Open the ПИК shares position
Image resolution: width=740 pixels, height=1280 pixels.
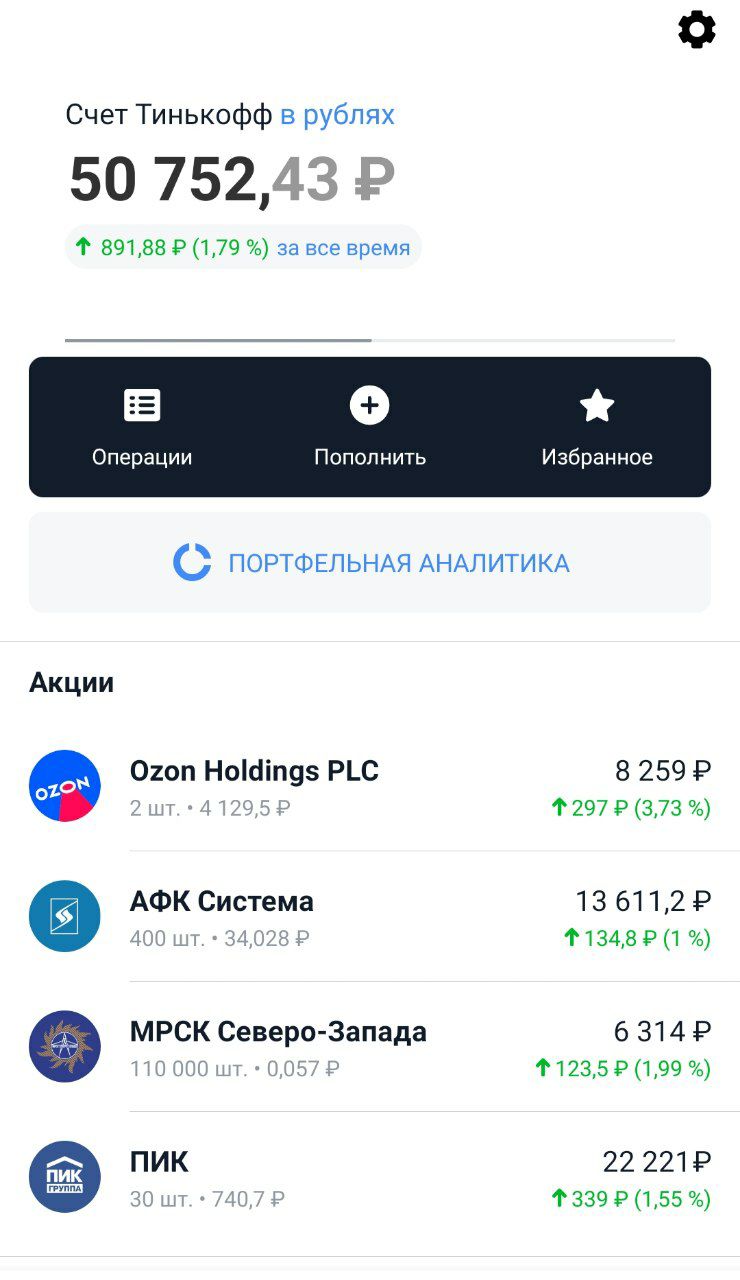pos(370,1178)
